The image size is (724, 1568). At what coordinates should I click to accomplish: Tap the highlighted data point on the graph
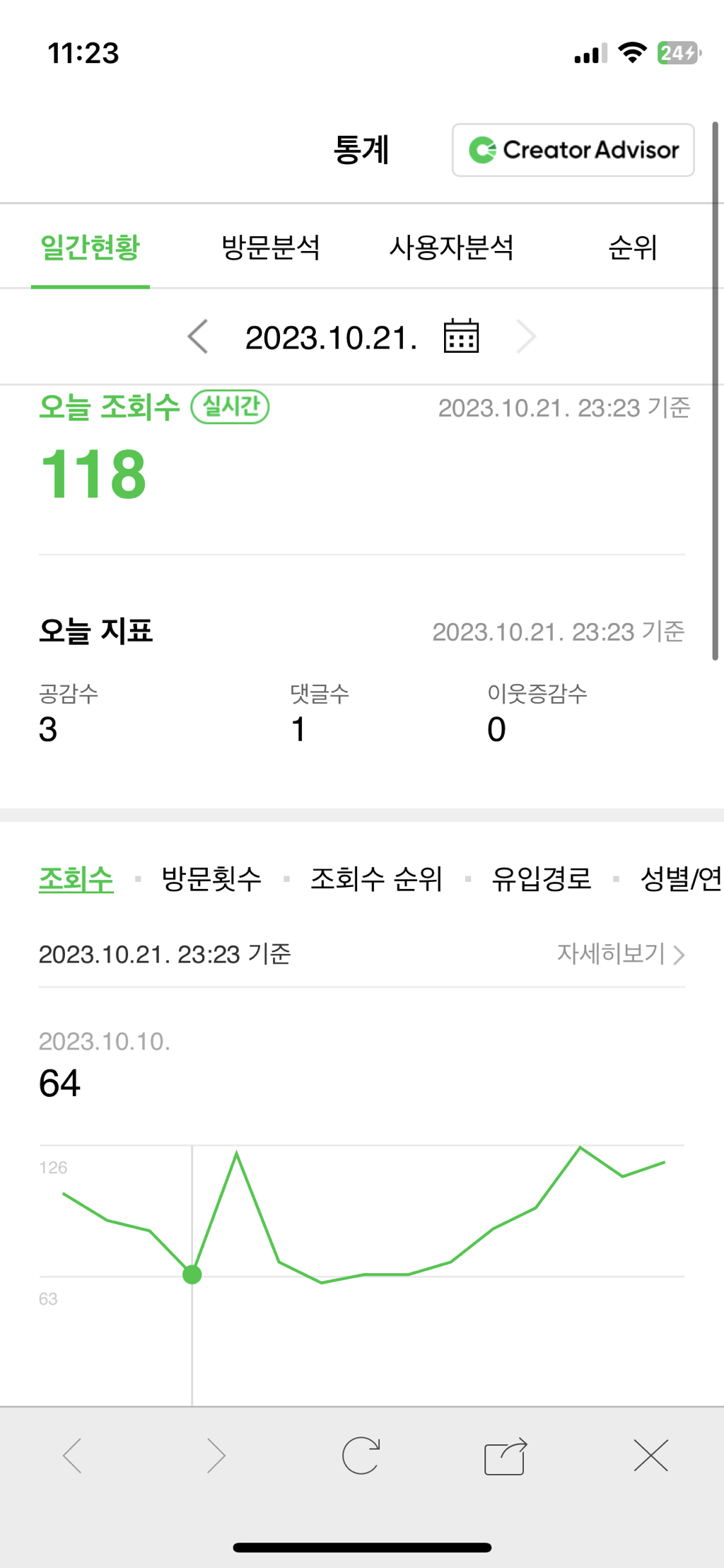pos(192,1275)
